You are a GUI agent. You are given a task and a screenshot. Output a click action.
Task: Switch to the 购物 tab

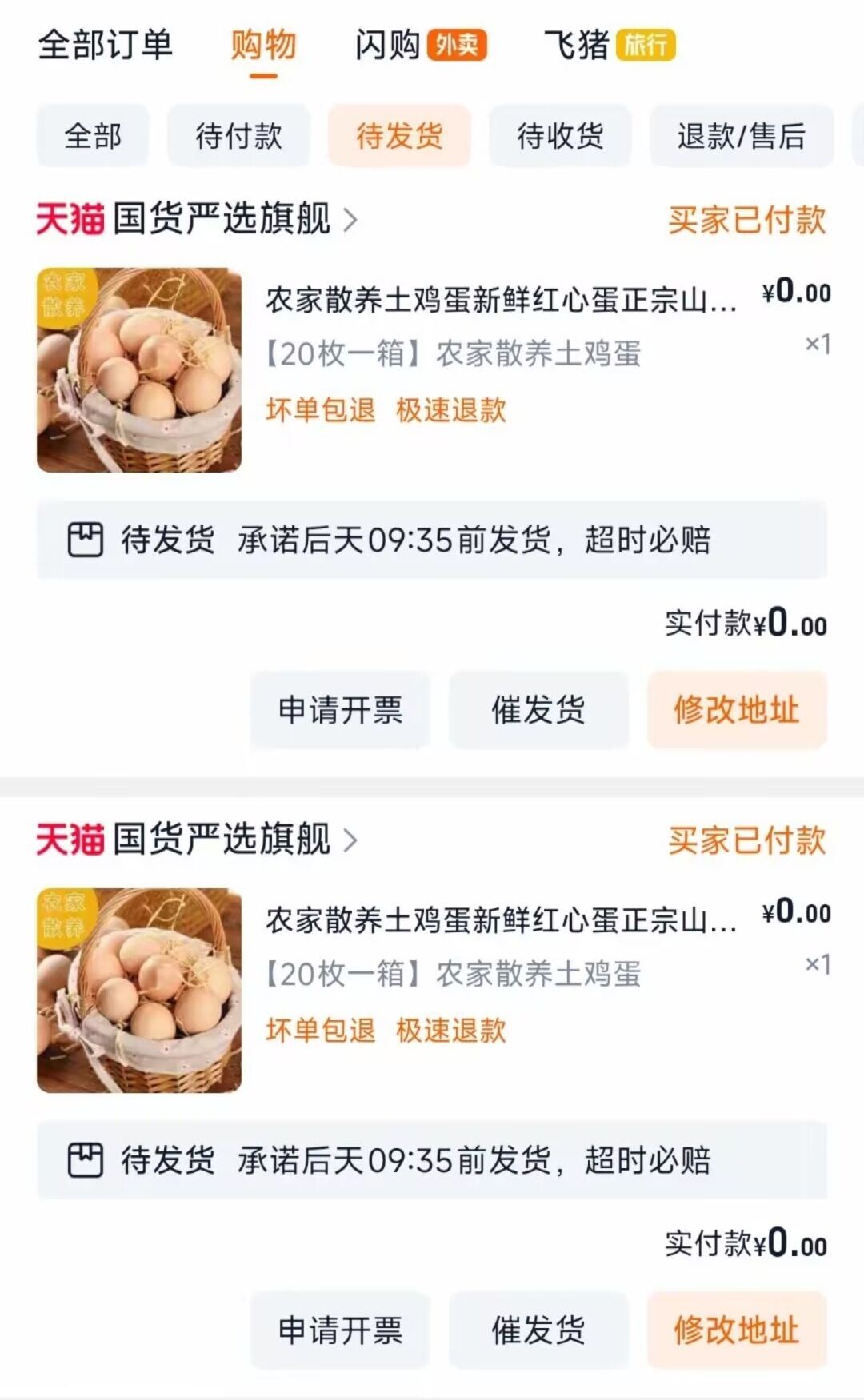[263, 45]
